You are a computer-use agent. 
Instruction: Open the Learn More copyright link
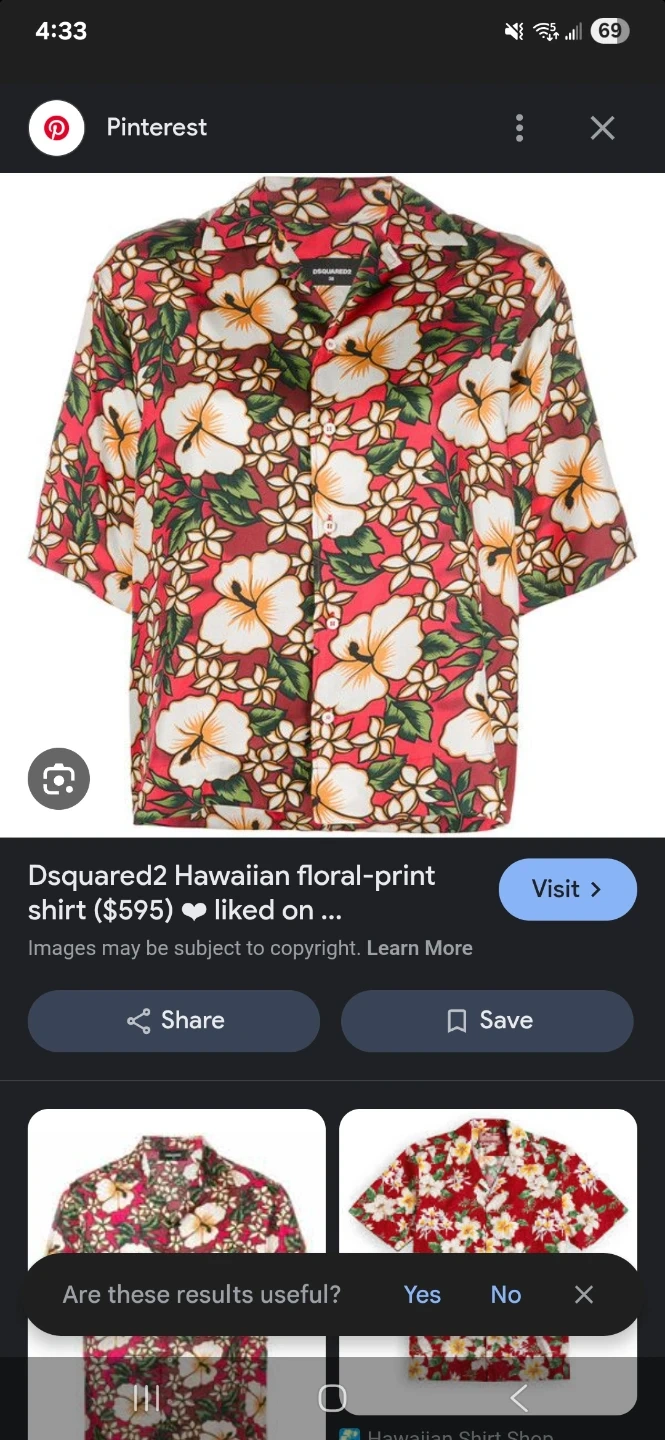click(419, 948)
